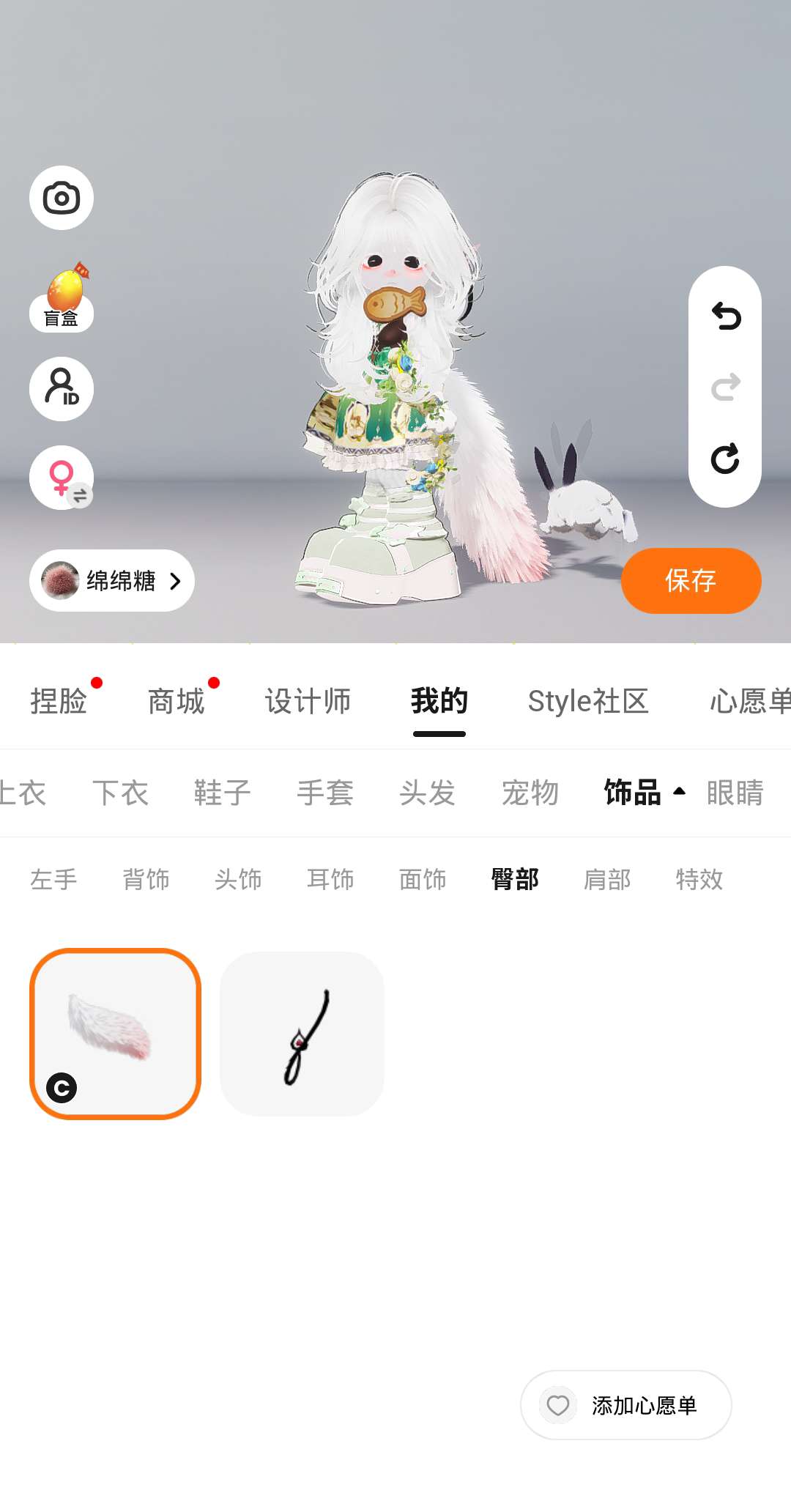Switch to Style社区 tab
Viewport: 791px width, 1512px height.
click(588, 701)
